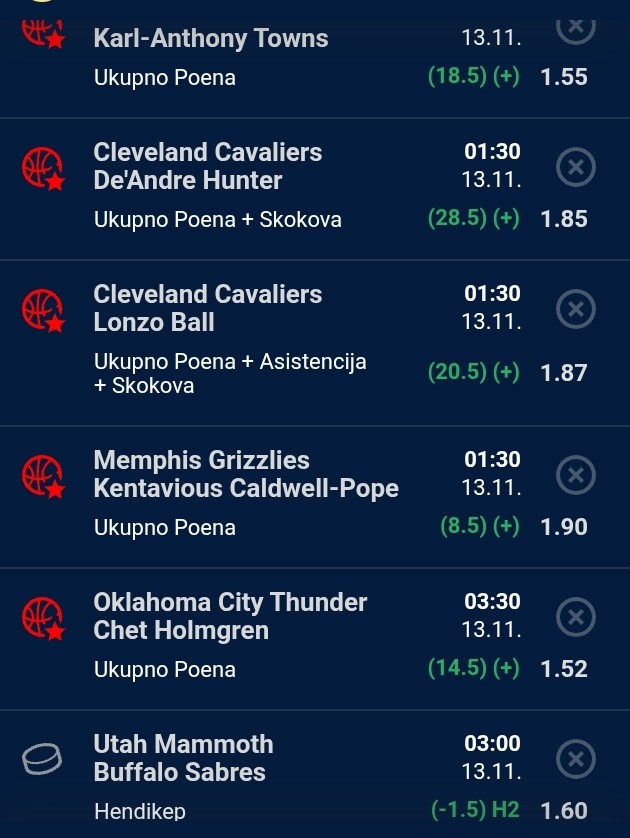Discard the Chet Holmgren selection
Image resolution: width=630 pixels, height=838 pixels.
point(575,617)
